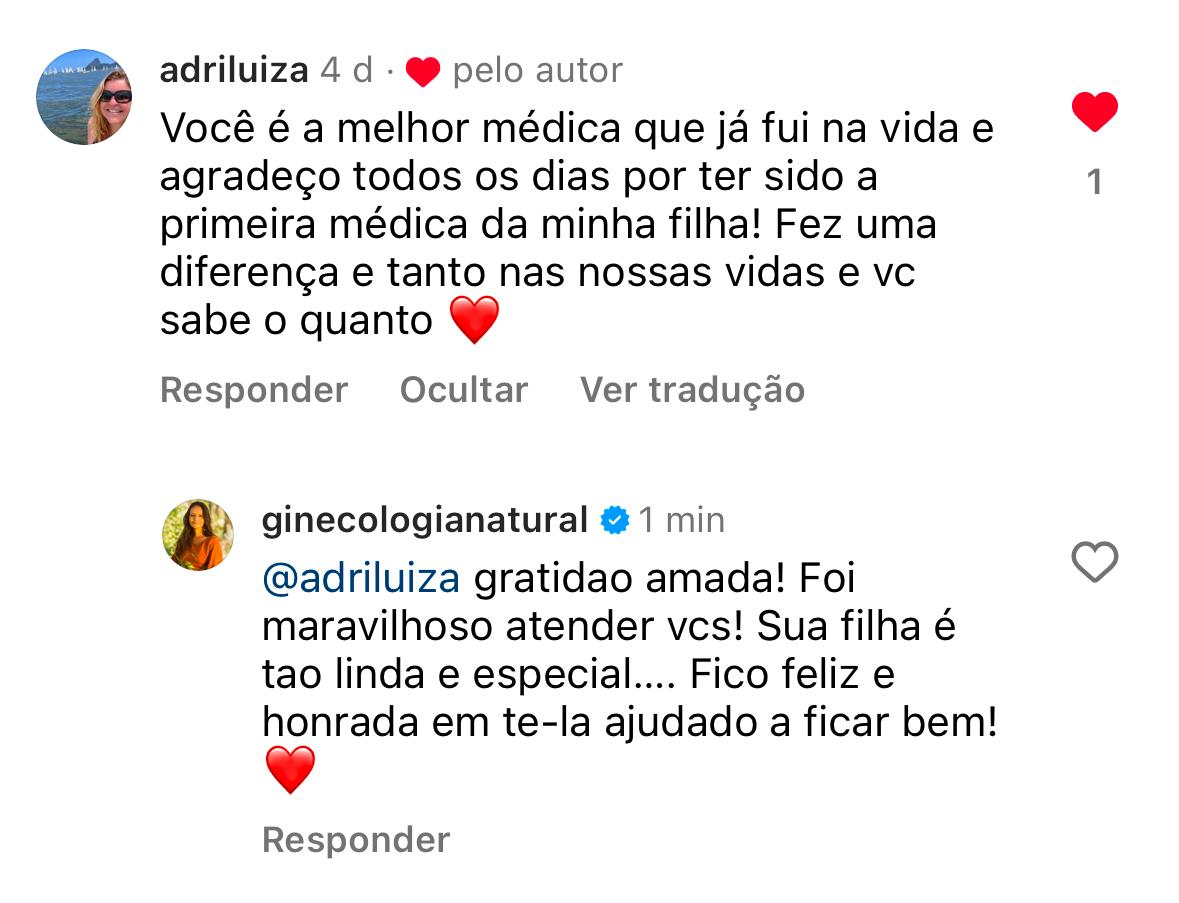The width and height of the screenshot is (1179, 903).
Task: Visit the ginecologianatural username link
Action: [x=425, y=520]
